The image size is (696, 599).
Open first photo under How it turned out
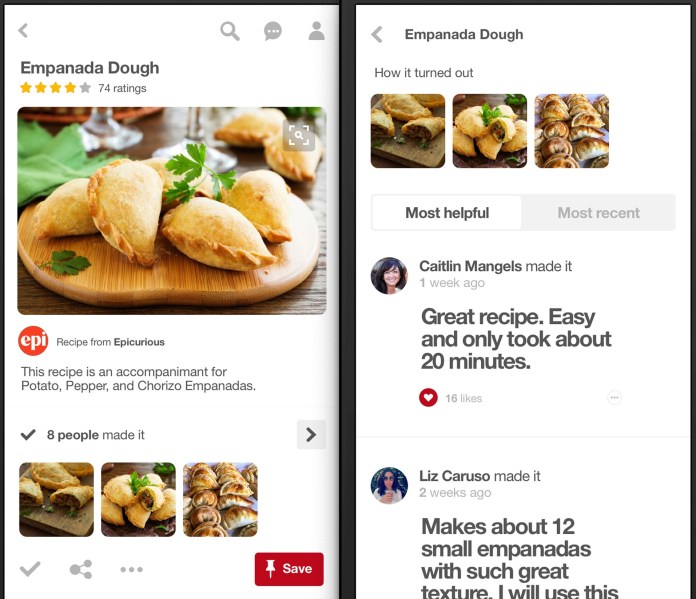(407, 131)
